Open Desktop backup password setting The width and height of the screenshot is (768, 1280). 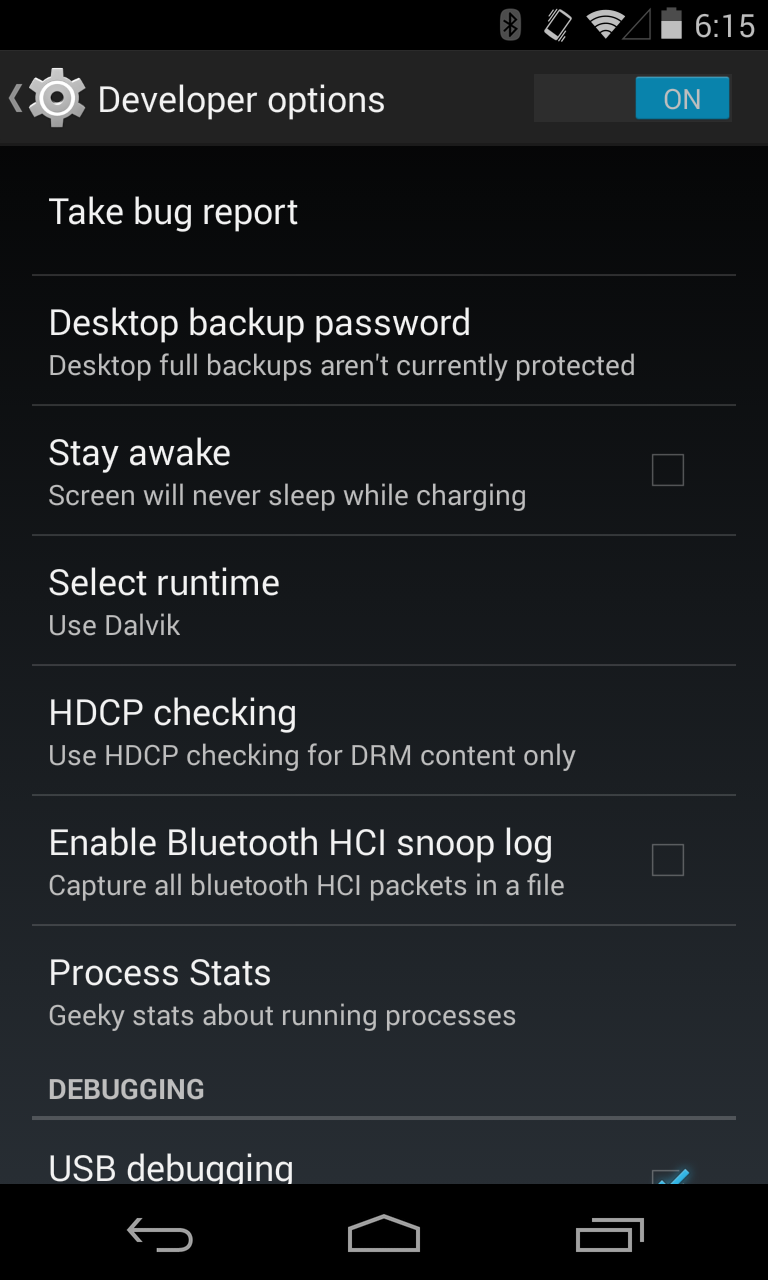point(384,341)
